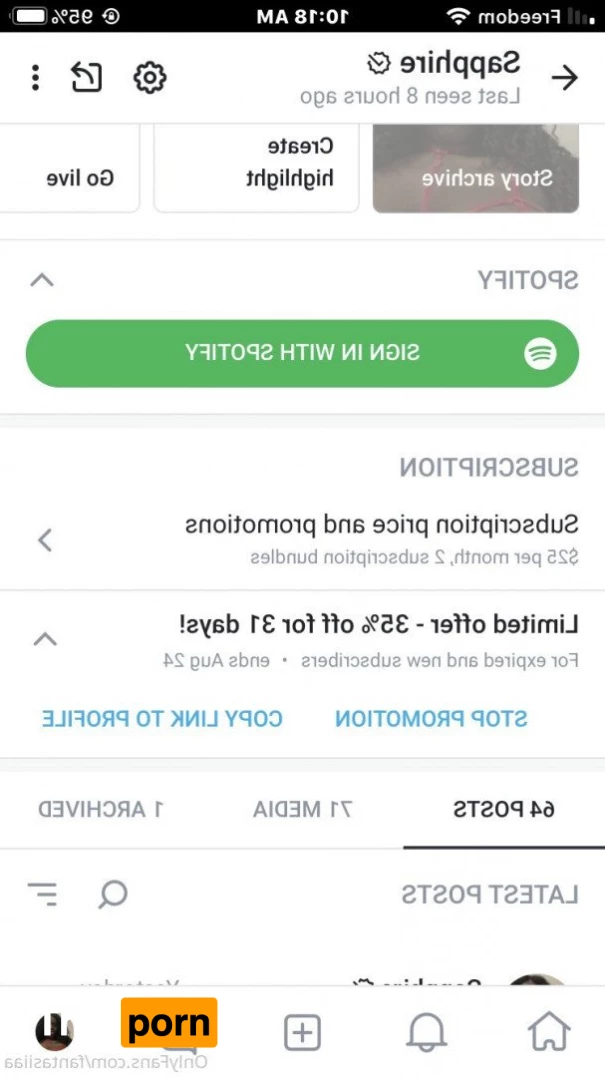Copy link to profile
Image resolution: width=605 pixels, height=1077 pixels.
point(162,718)
